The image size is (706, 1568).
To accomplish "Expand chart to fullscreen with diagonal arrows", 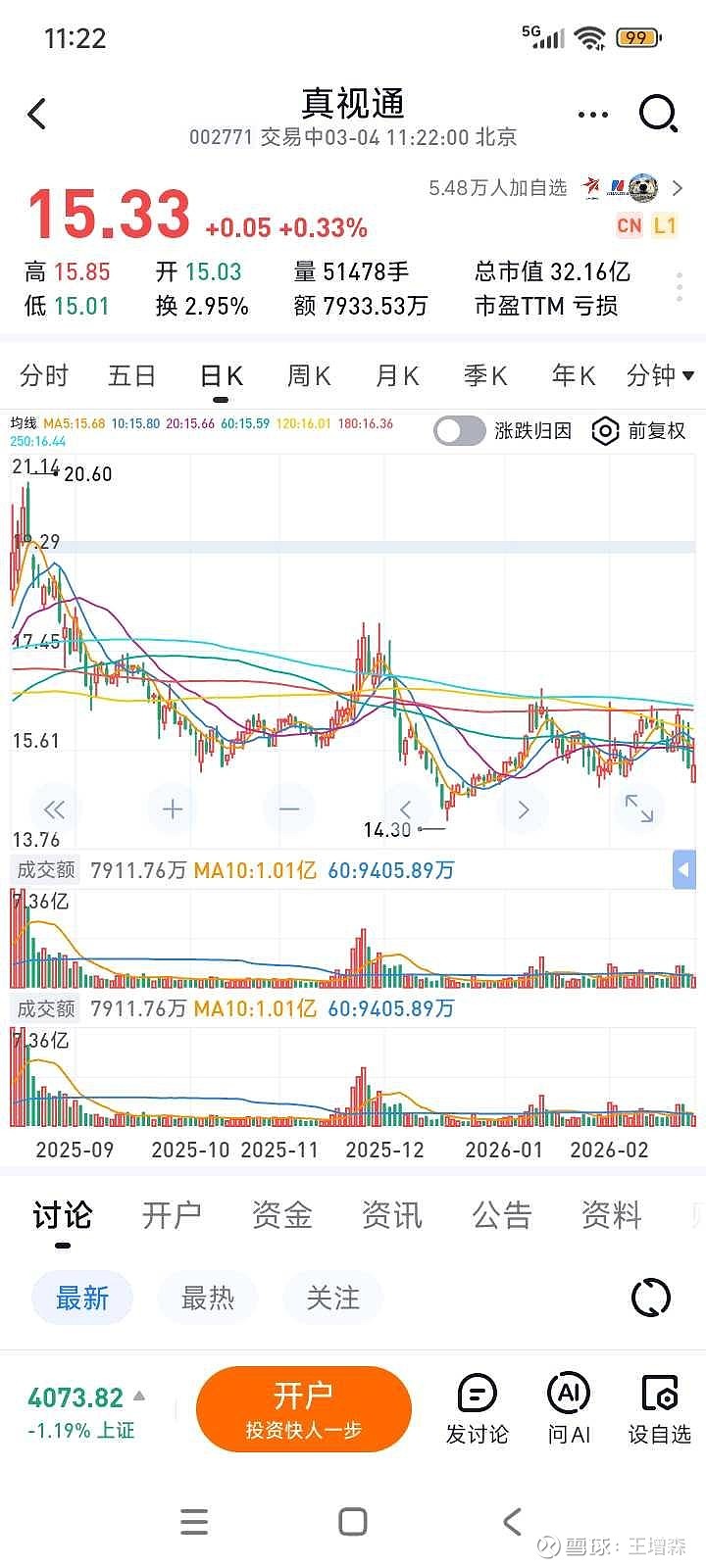I will 639,808.
